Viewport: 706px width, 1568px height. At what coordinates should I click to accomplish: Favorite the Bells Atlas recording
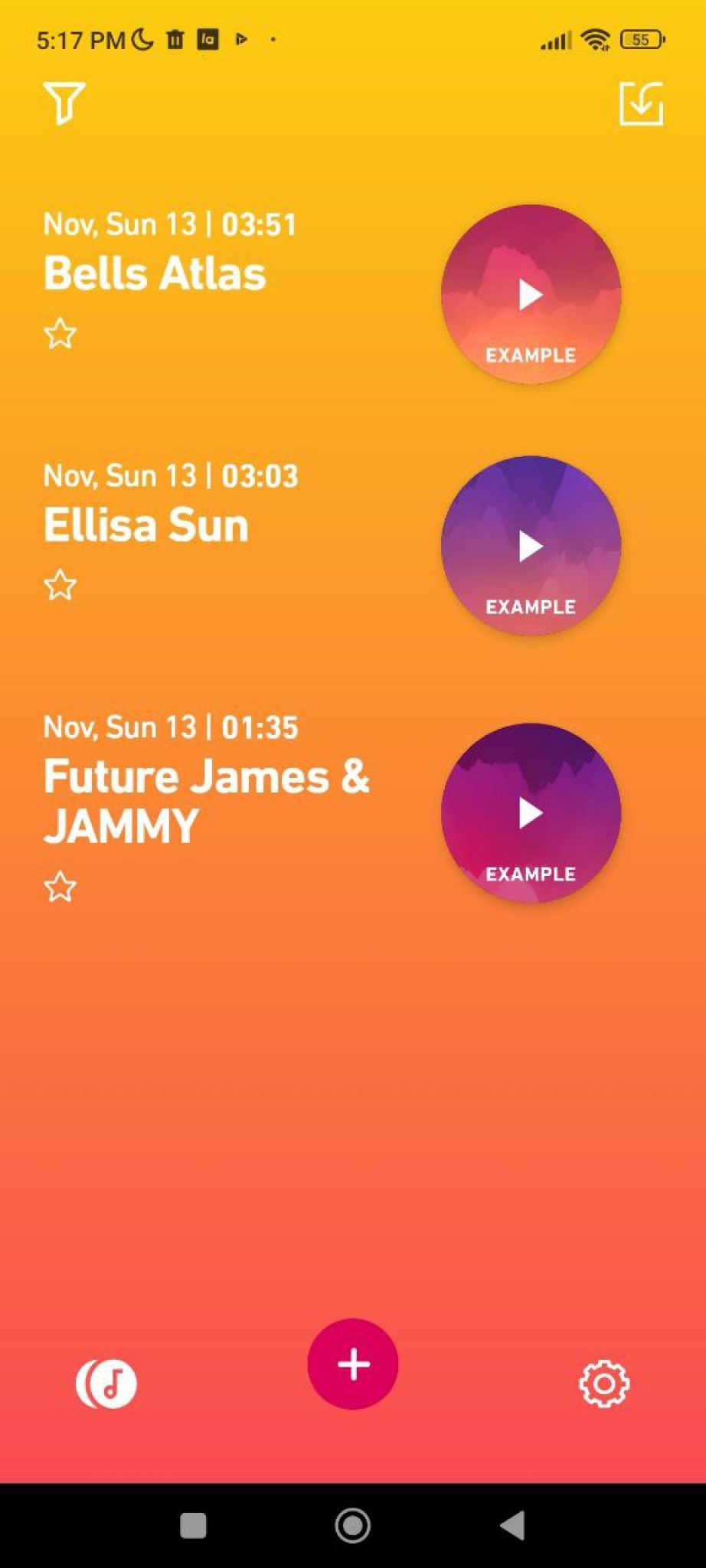[60, 333]
